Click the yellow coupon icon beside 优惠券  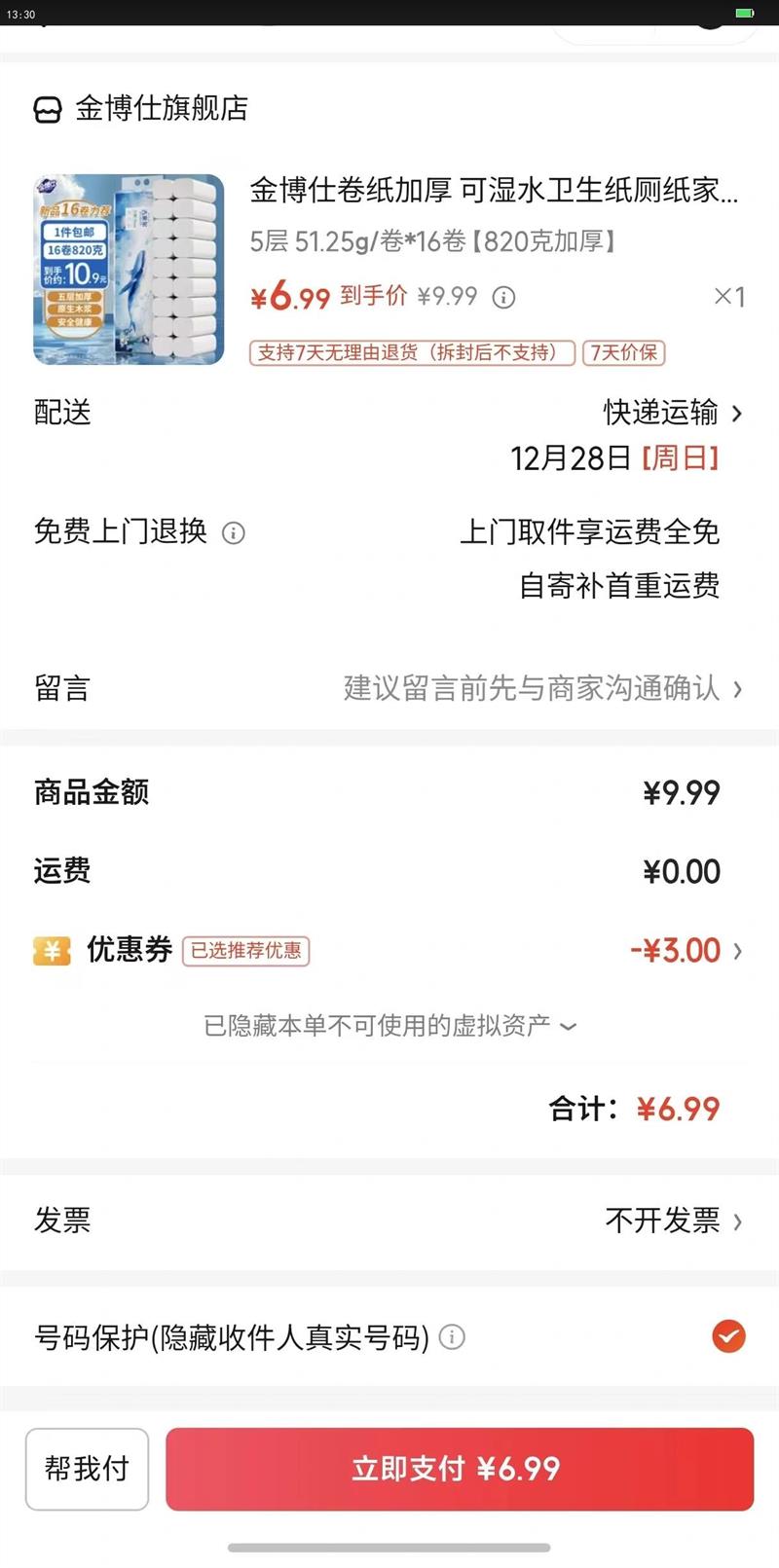click(x=51, y=950)
